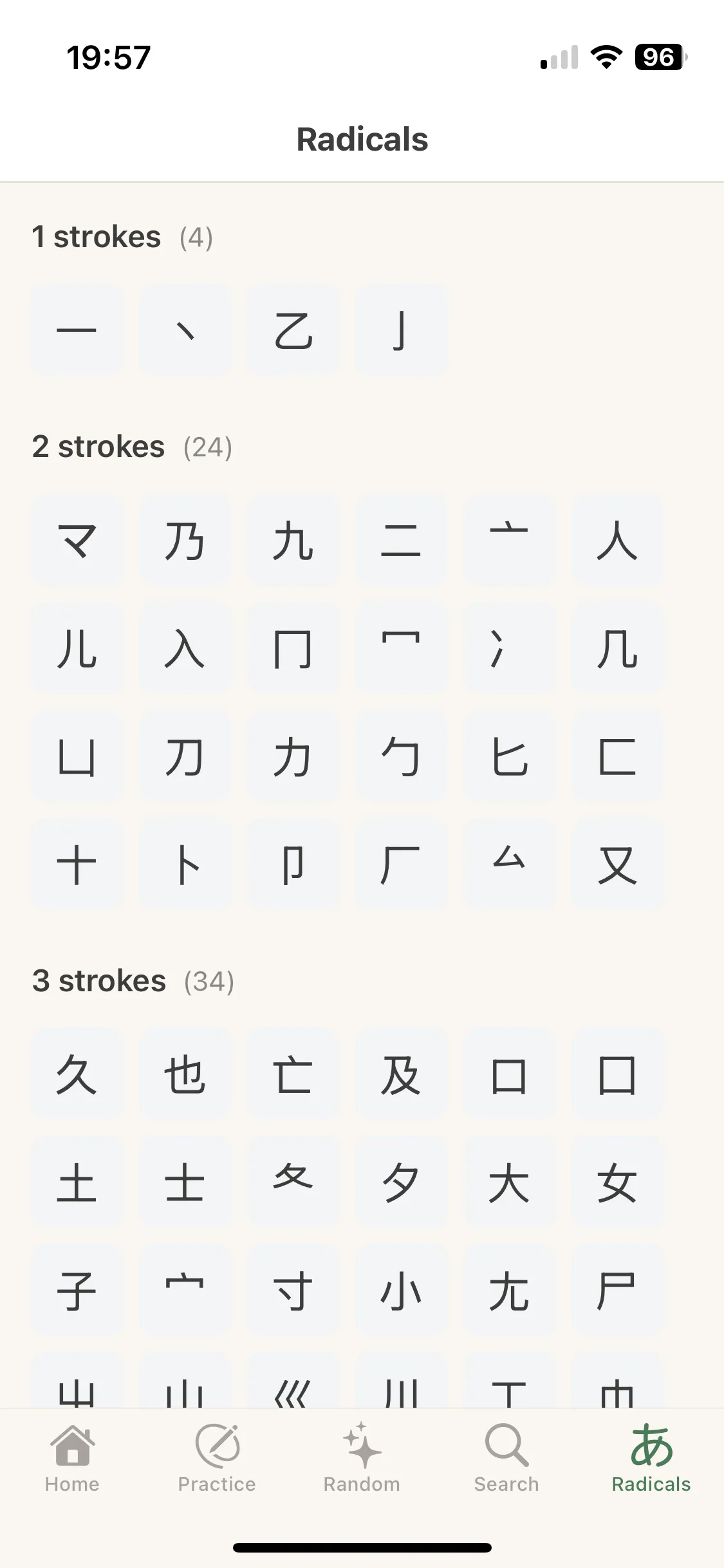The height and width of the screenshot is (1568, 724).
Task: Open the 小 radical tile
Action: point(401,1290)
